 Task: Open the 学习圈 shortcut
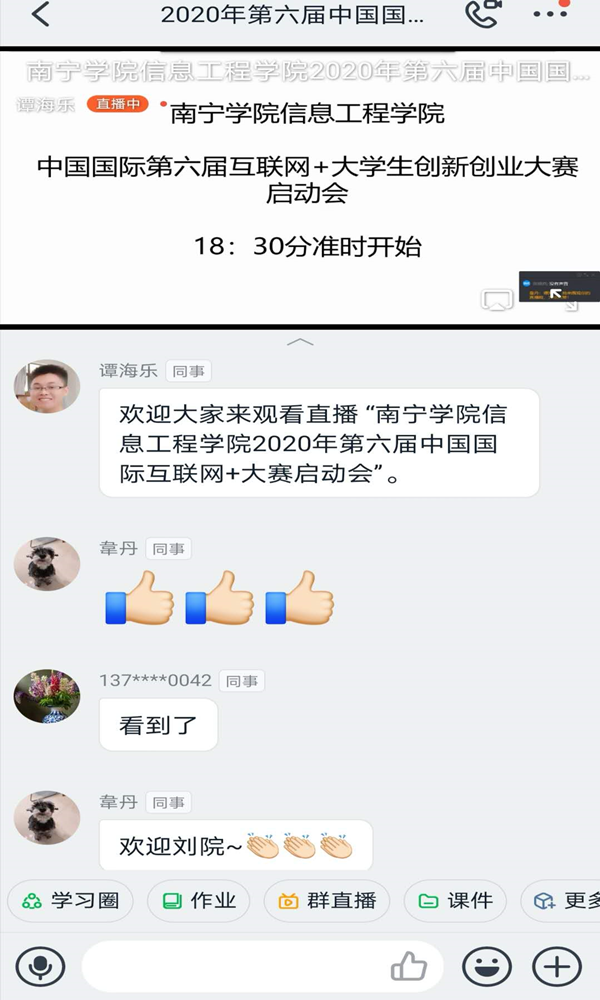70,900
